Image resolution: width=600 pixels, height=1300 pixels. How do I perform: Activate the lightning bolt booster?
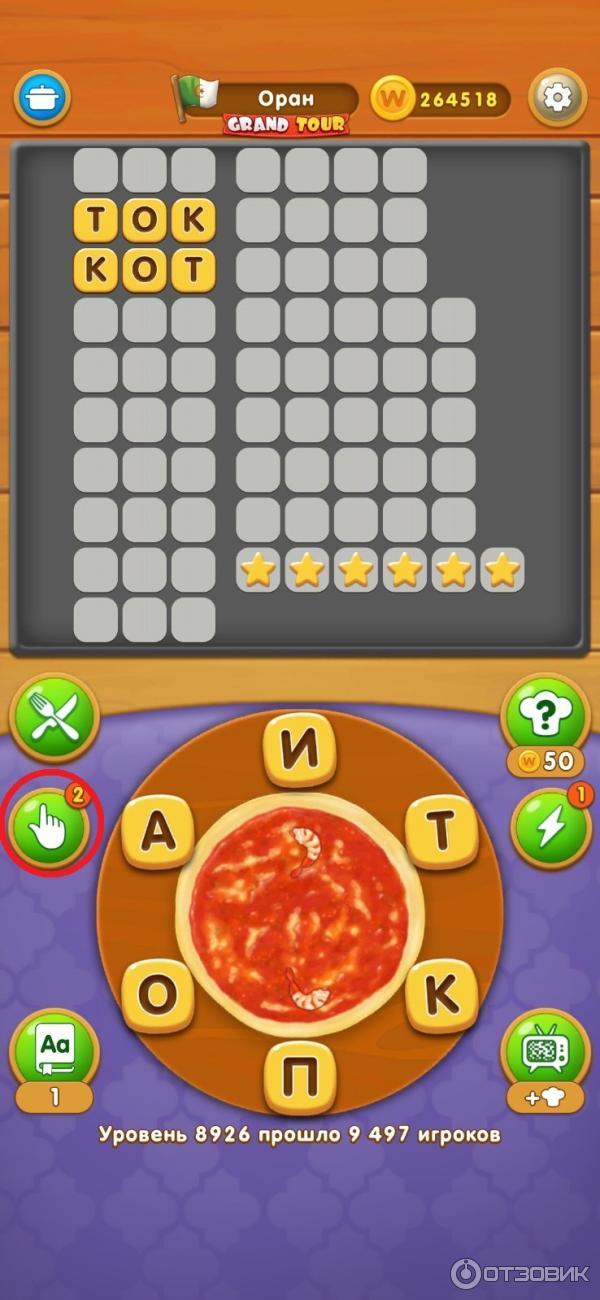click(551, 828)
